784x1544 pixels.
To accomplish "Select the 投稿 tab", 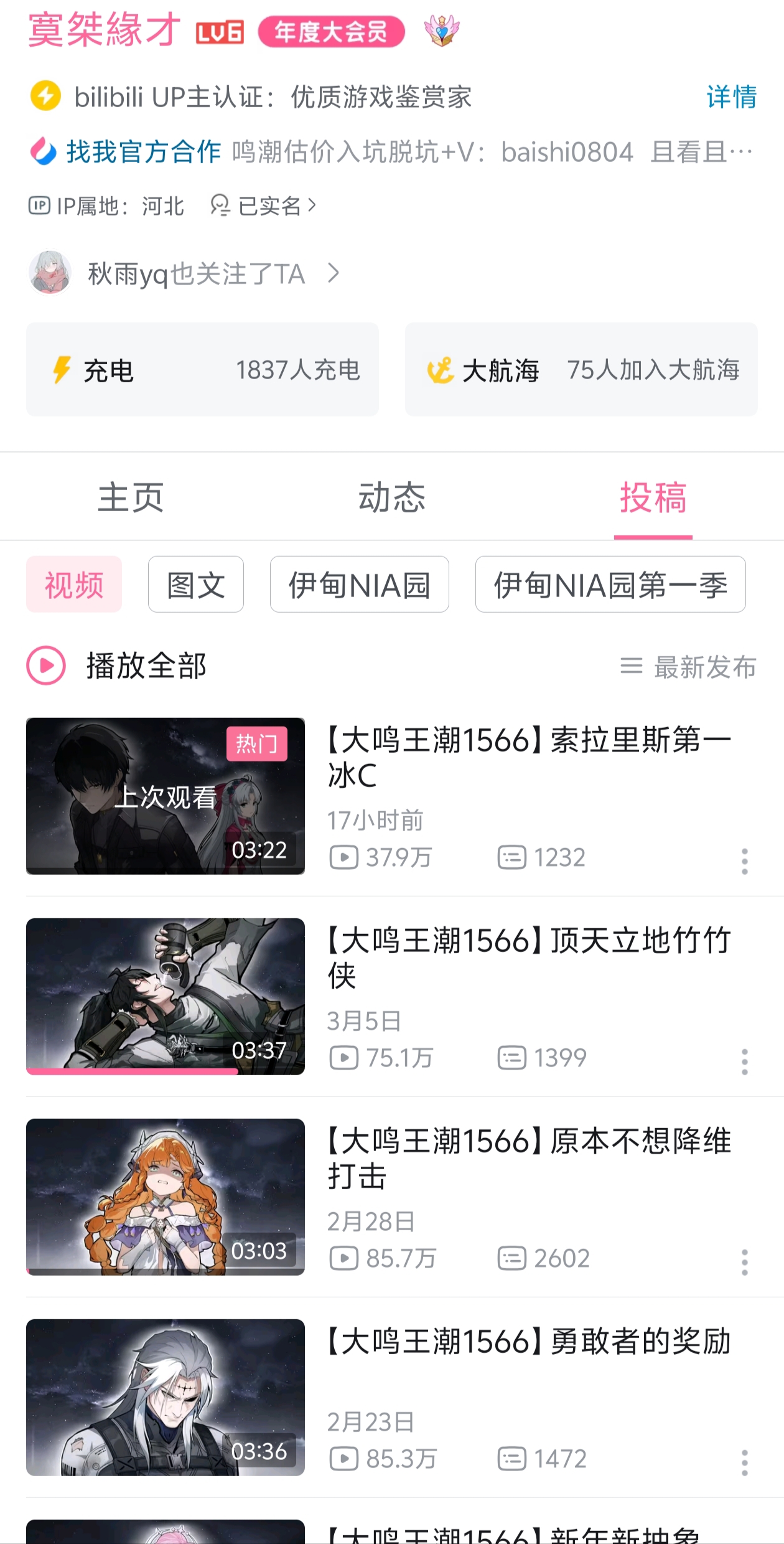I will click(x=653, y=497).
